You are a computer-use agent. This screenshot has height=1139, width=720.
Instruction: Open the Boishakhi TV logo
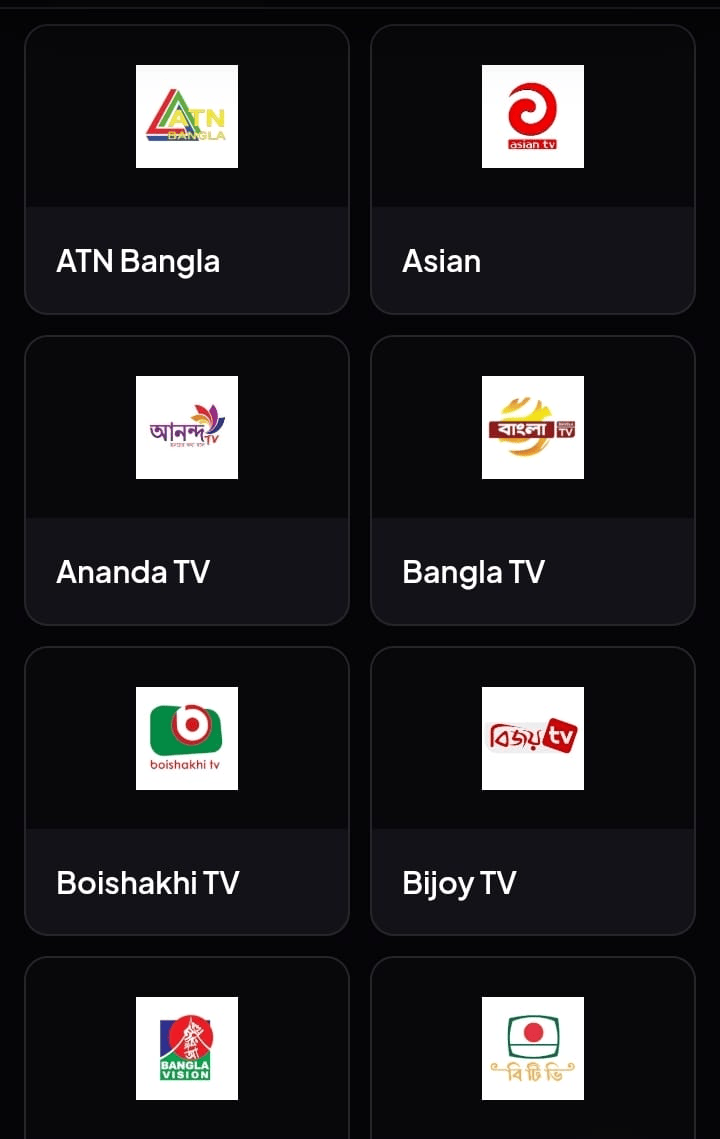[186, 738]
